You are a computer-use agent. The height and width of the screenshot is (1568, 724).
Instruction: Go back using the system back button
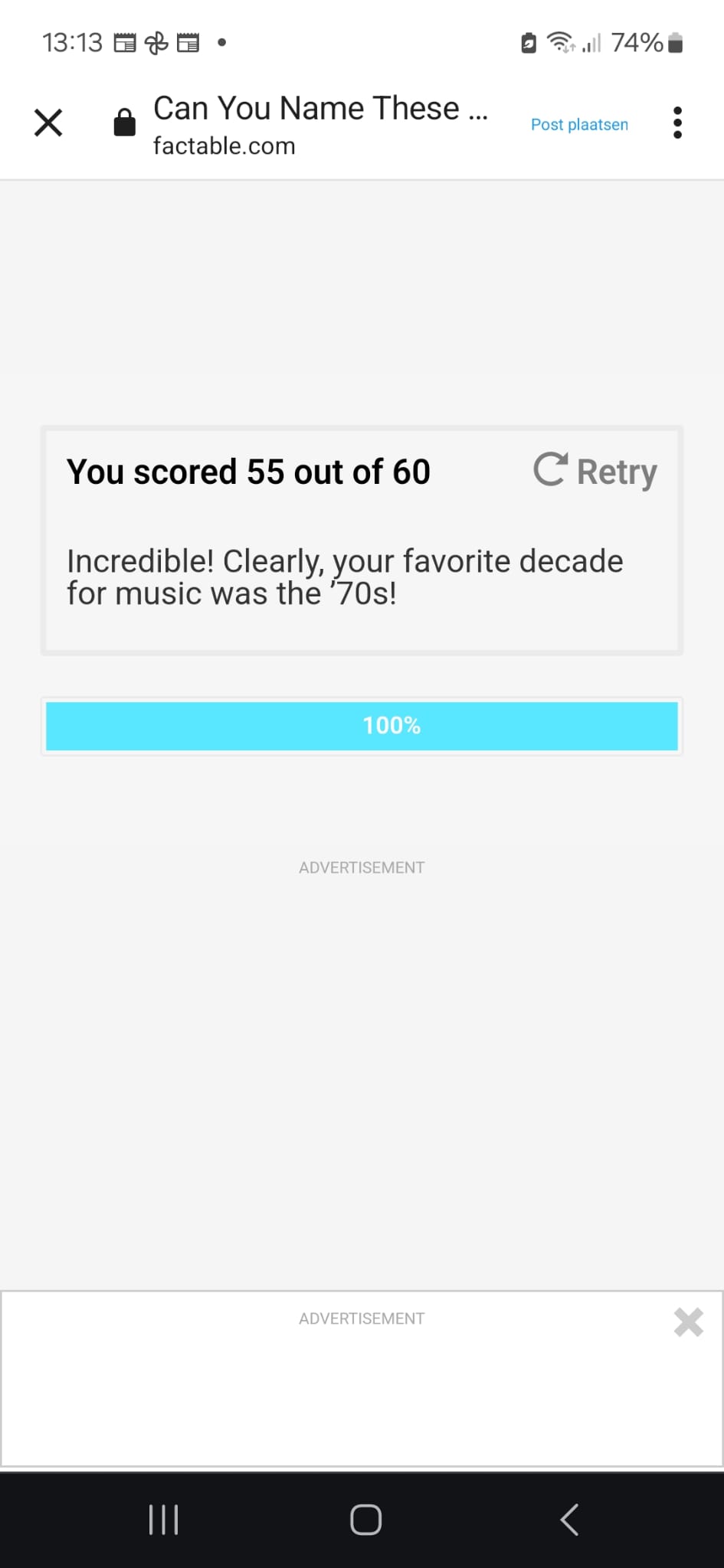[x=569, y=1520]
